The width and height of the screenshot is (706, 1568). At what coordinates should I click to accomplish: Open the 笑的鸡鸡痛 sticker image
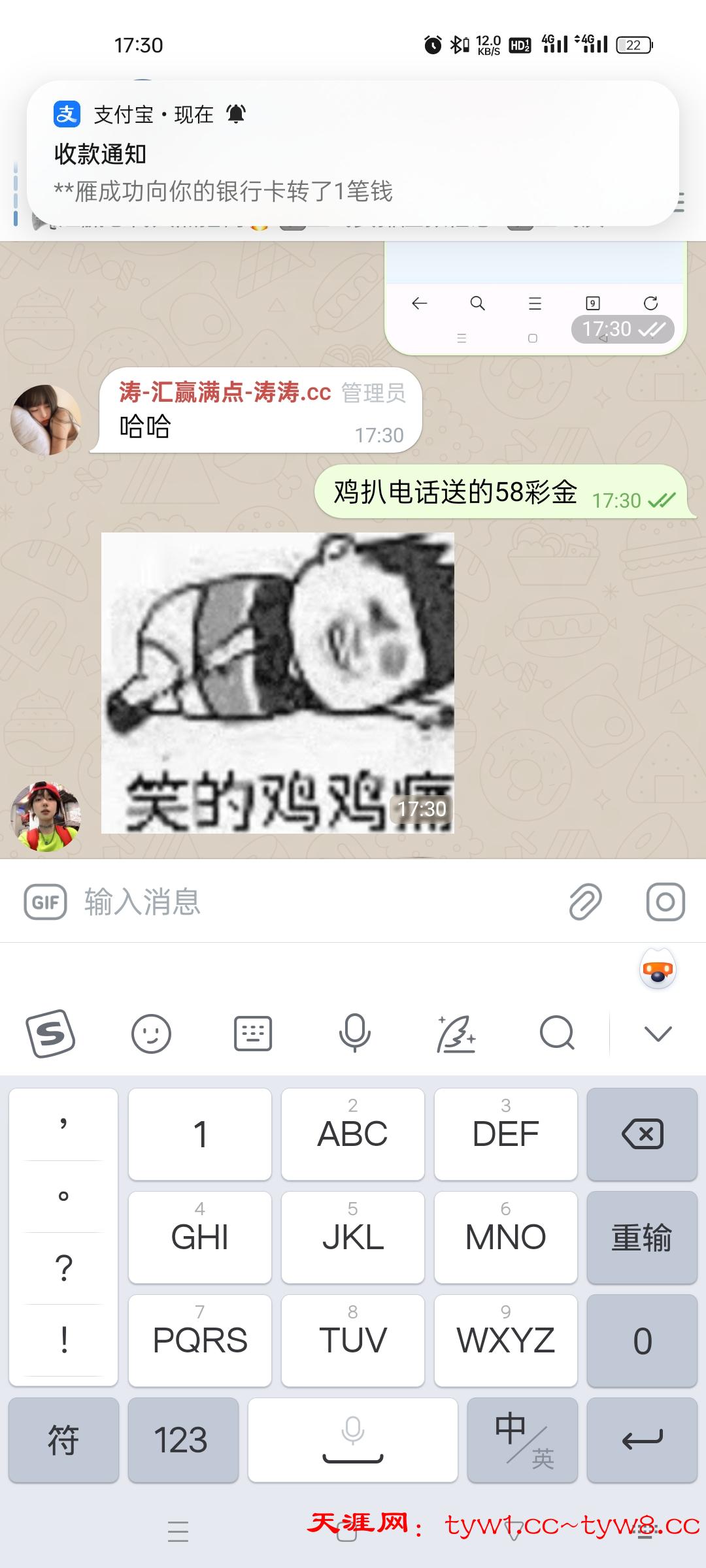pyautogui.click(x=278, y=683)
